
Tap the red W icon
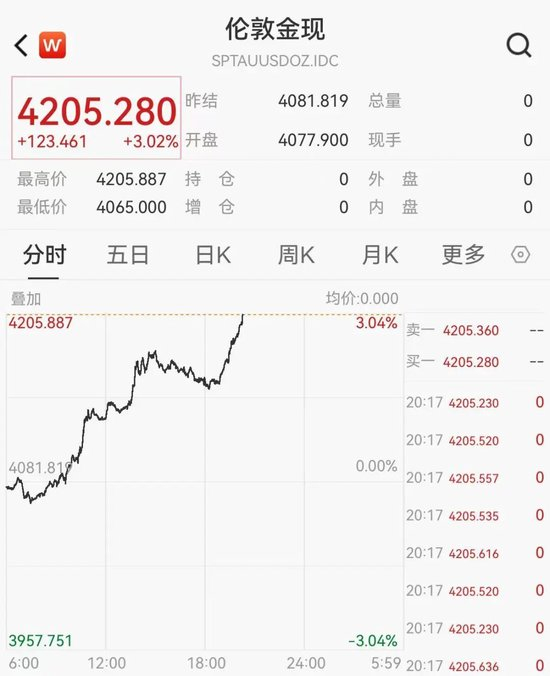click(x=53, y=45)
